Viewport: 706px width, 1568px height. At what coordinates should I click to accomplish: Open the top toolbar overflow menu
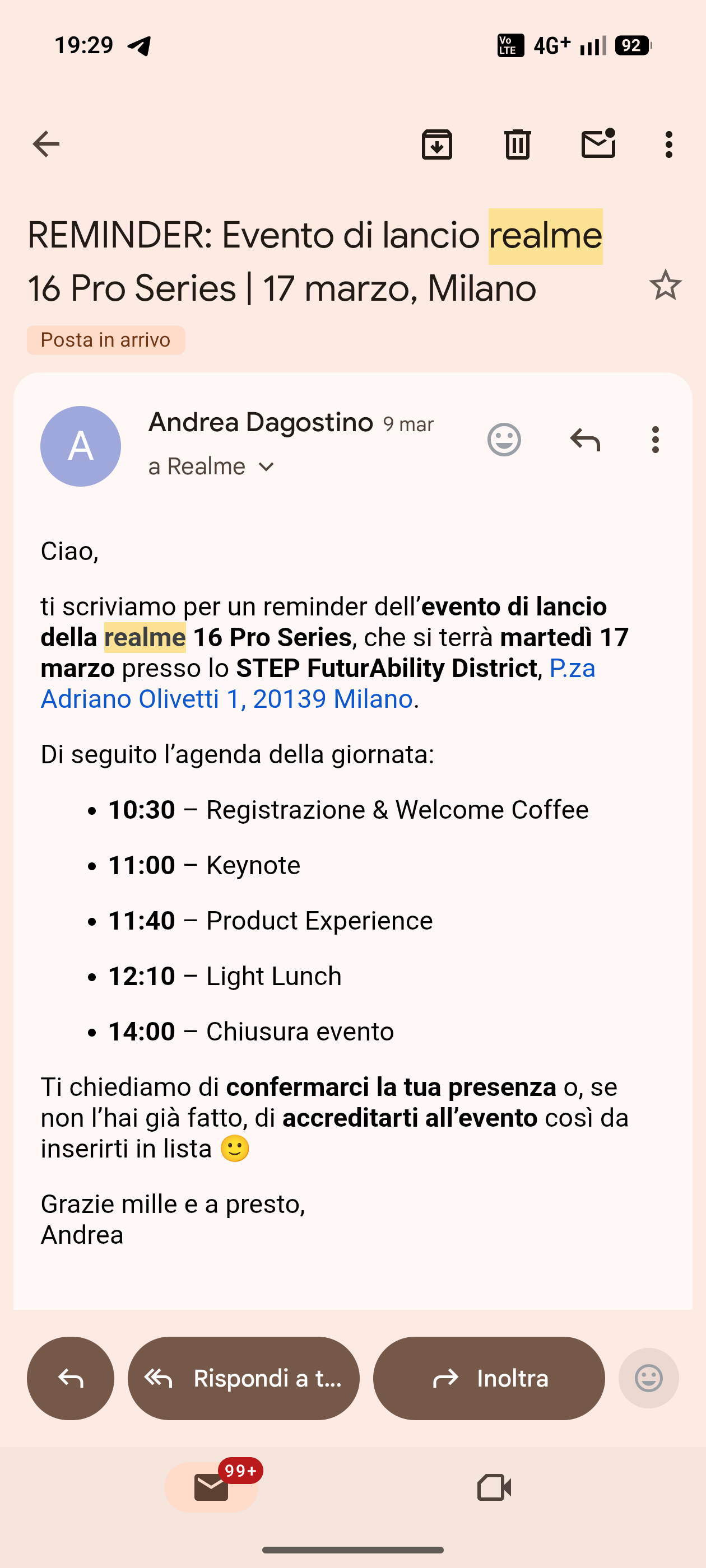point(669,144)
